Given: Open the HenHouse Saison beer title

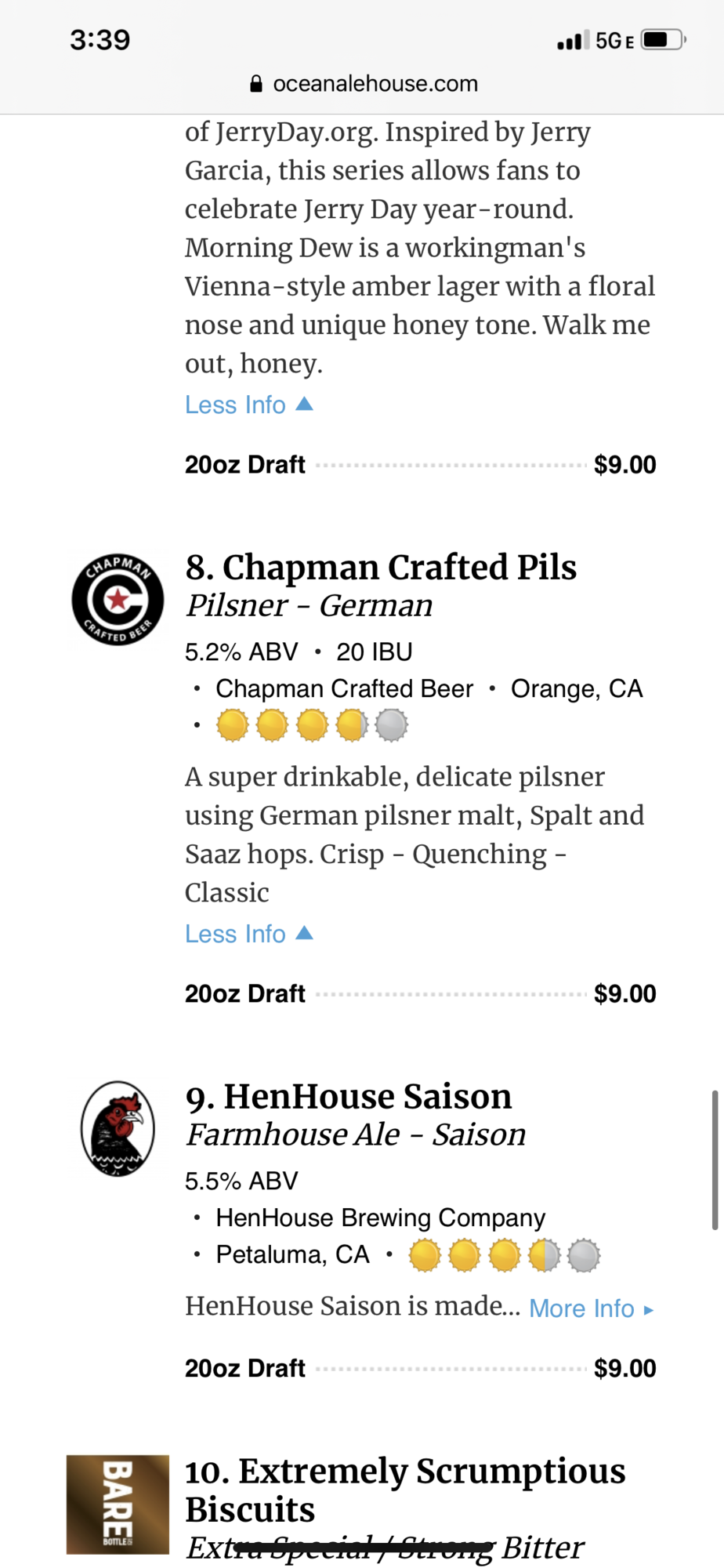Looking at the screenshot, I should click(x=349, y=1096).
